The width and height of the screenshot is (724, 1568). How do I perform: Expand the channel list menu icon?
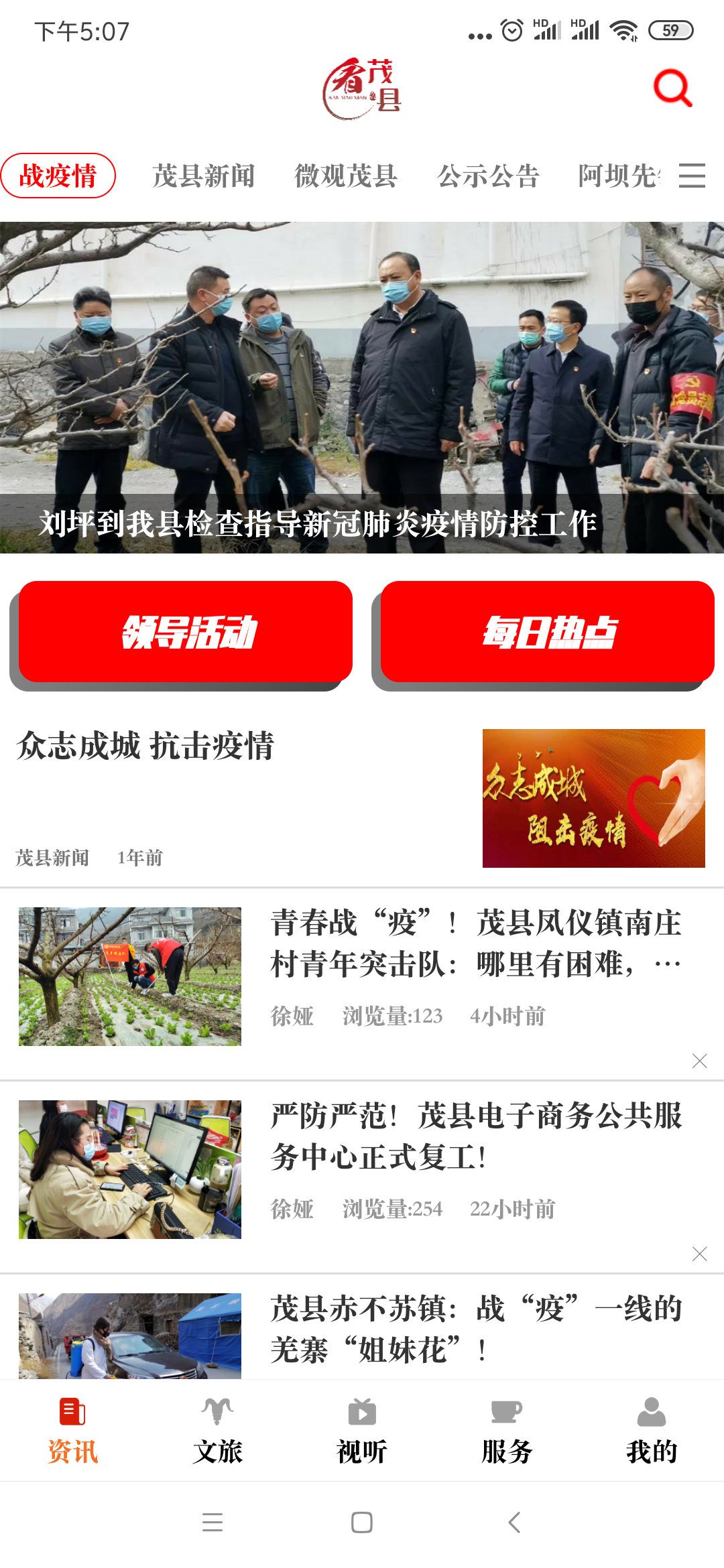[692, 176]
